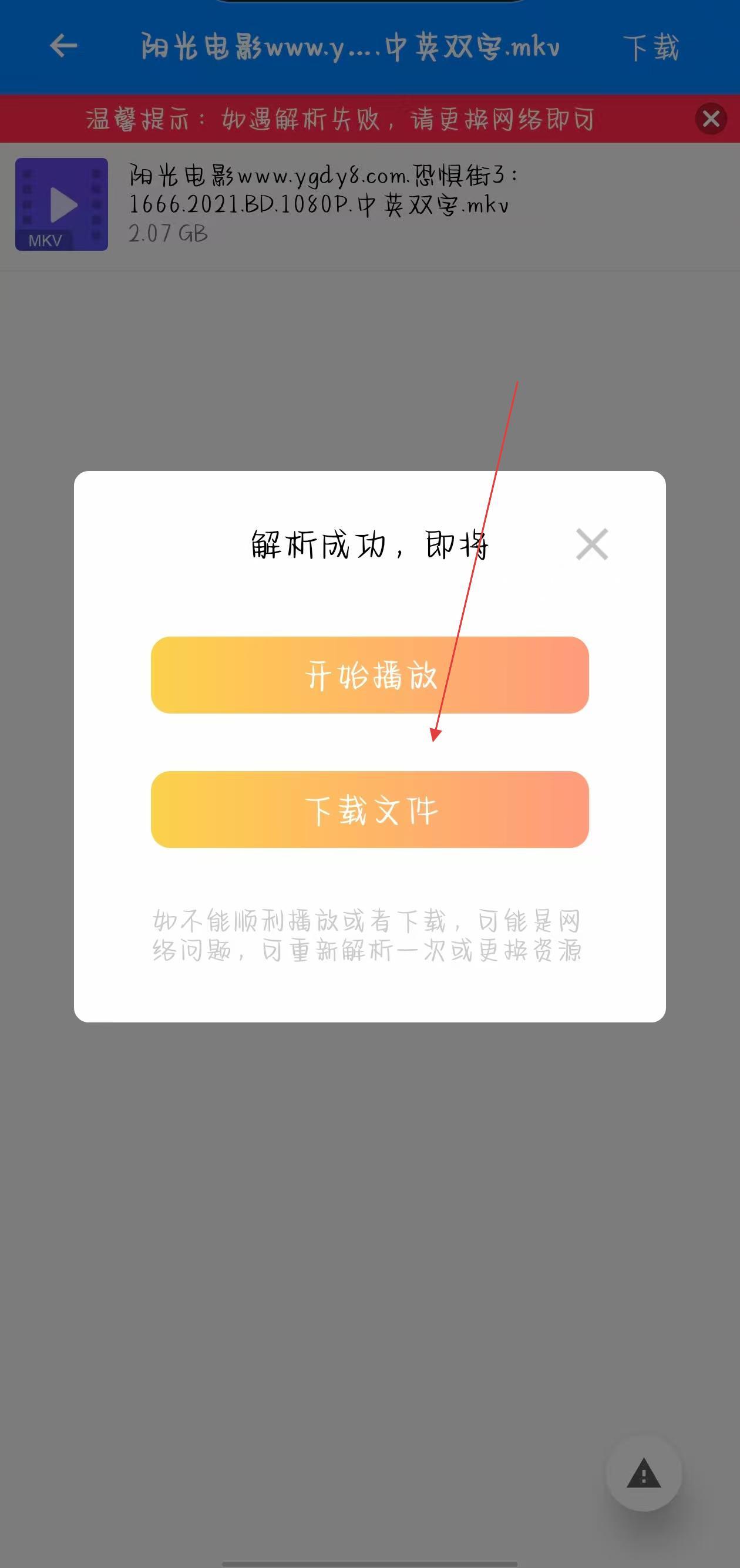This screenshot has width=740, height=1568.
Task: Tap the 开始播放 button
Action: [x=369, y=675]
